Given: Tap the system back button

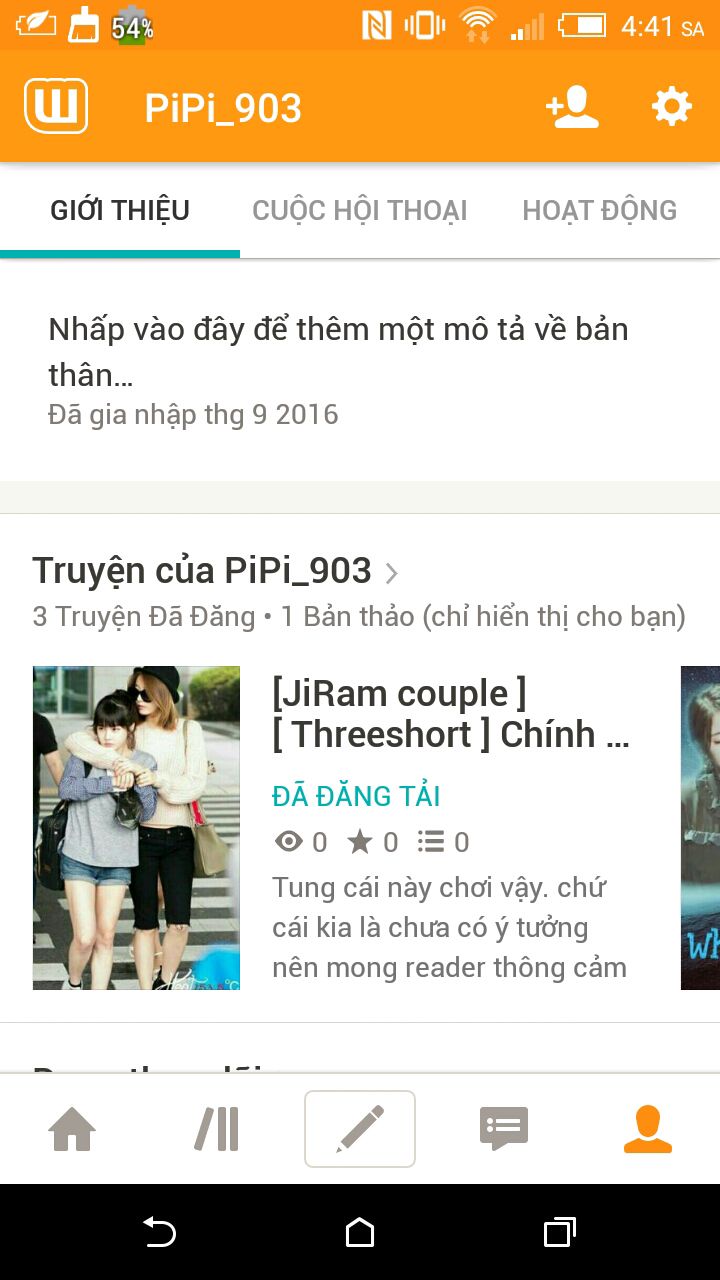Looking at the screenshot, I should (x=160, y=1232).
